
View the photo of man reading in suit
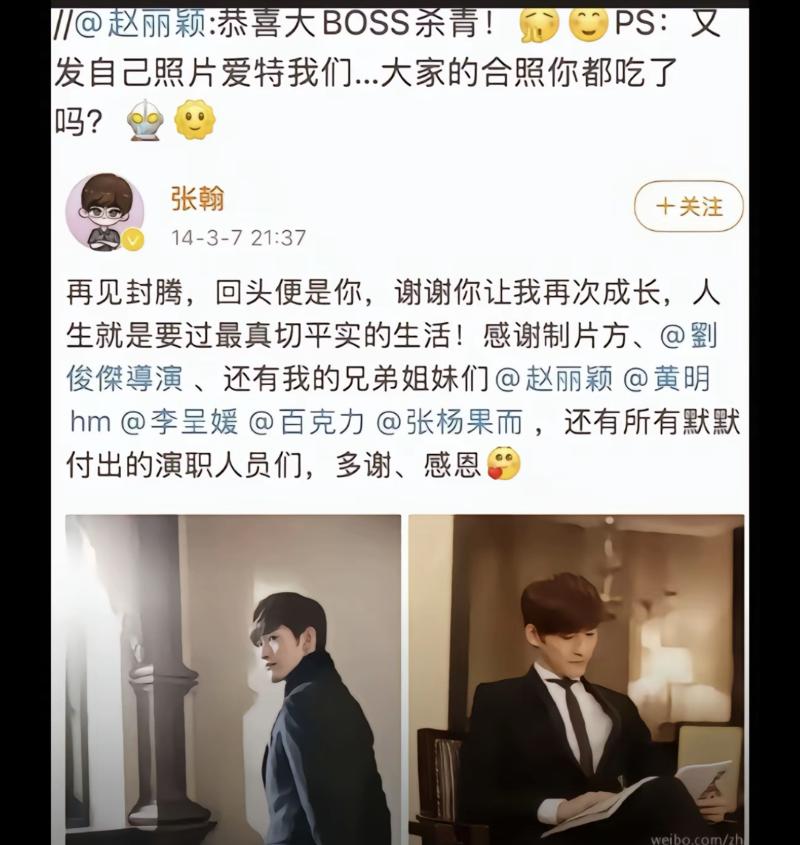click(576, 679)
